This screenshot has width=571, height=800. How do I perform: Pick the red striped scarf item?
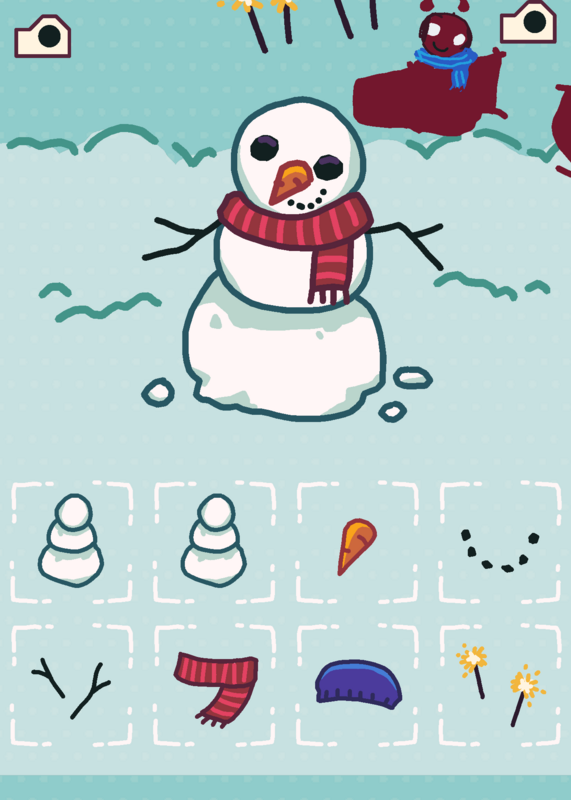[x=214, y=685]
